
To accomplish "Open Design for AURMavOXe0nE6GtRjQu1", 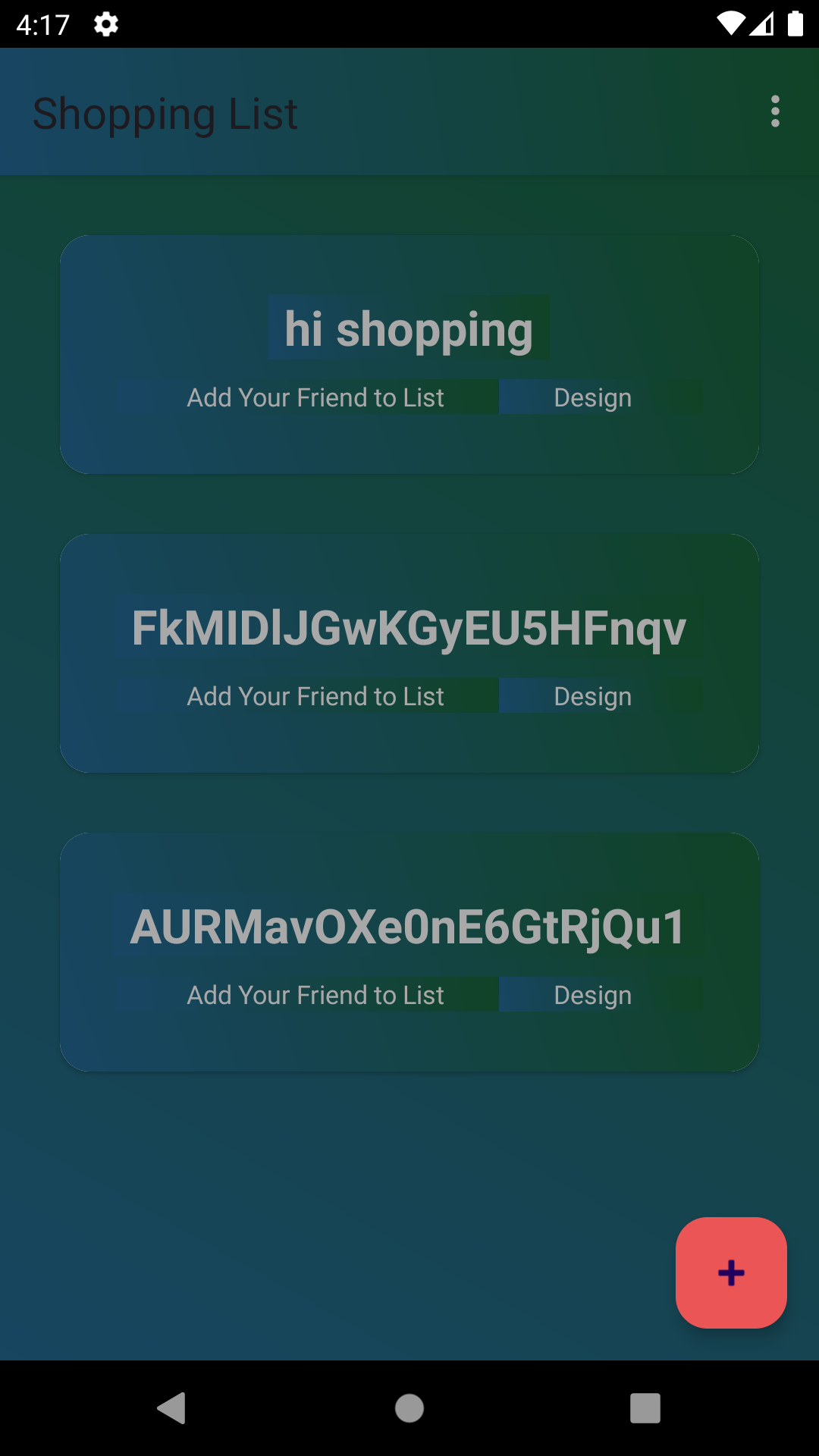I will (593, 995).
